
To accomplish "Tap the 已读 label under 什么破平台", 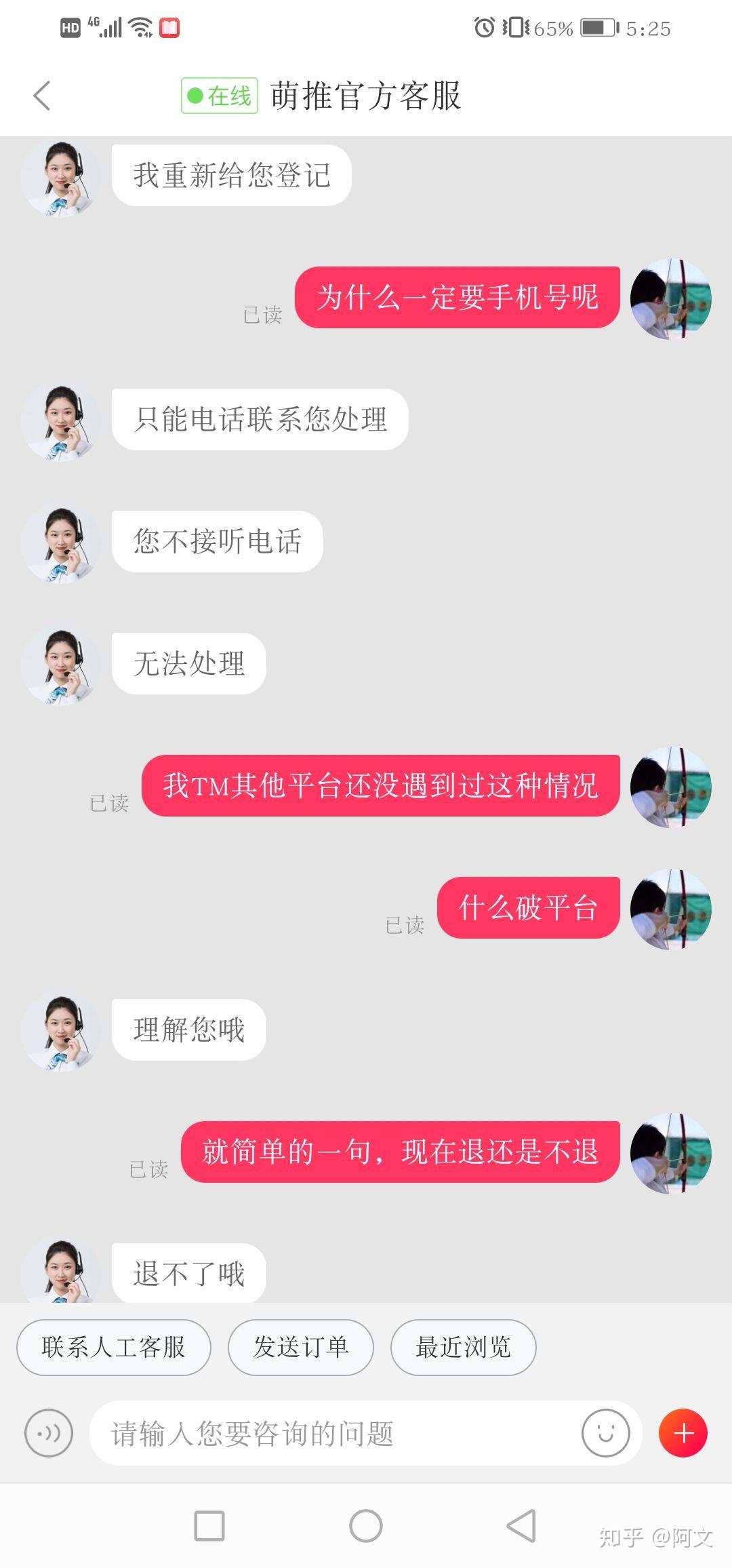I will [407, 924].
